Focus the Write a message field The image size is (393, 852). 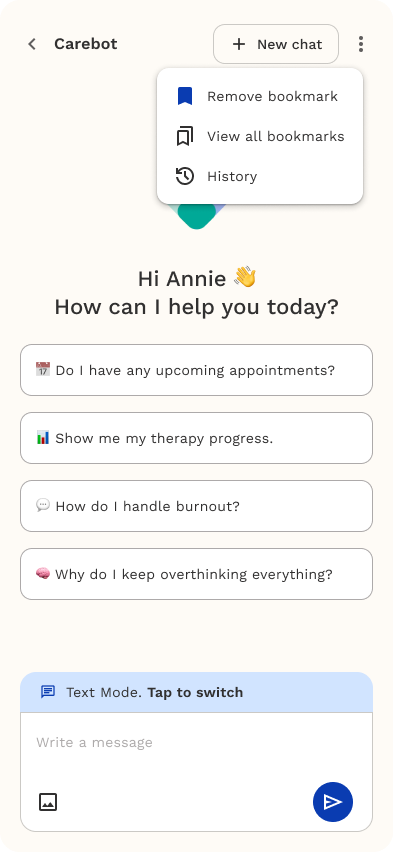point(196,743)
